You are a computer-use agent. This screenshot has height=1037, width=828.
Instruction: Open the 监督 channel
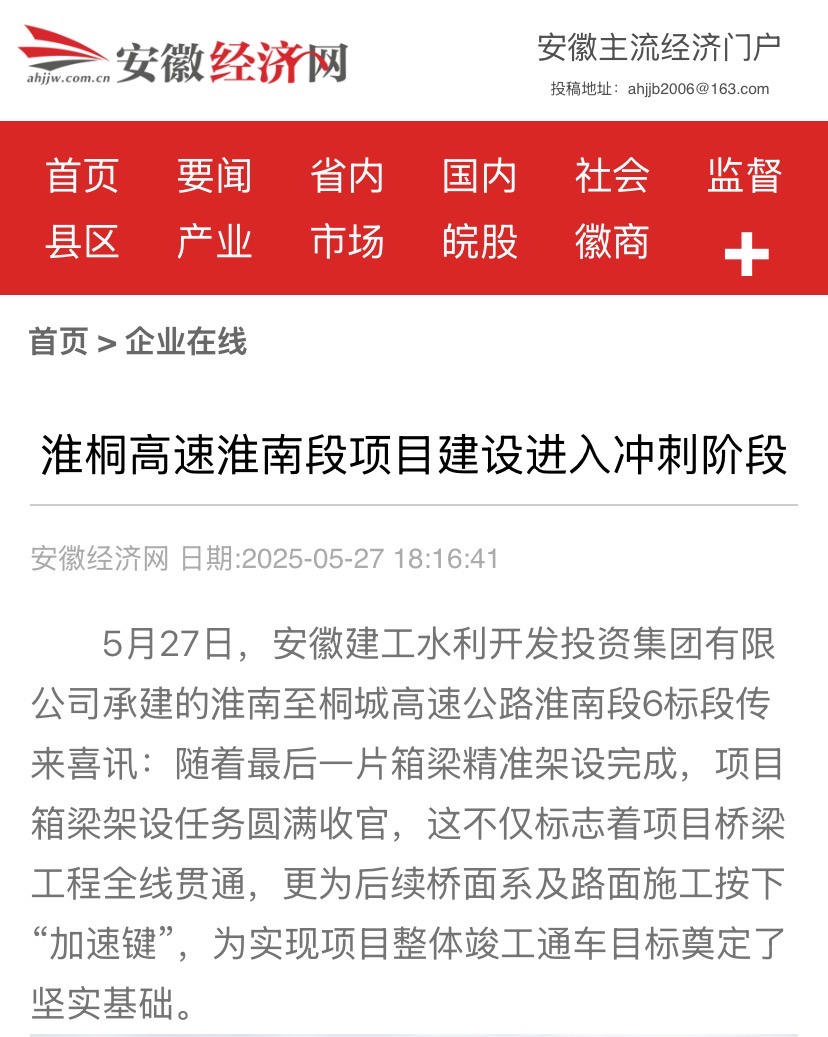[x=745, y=176]
